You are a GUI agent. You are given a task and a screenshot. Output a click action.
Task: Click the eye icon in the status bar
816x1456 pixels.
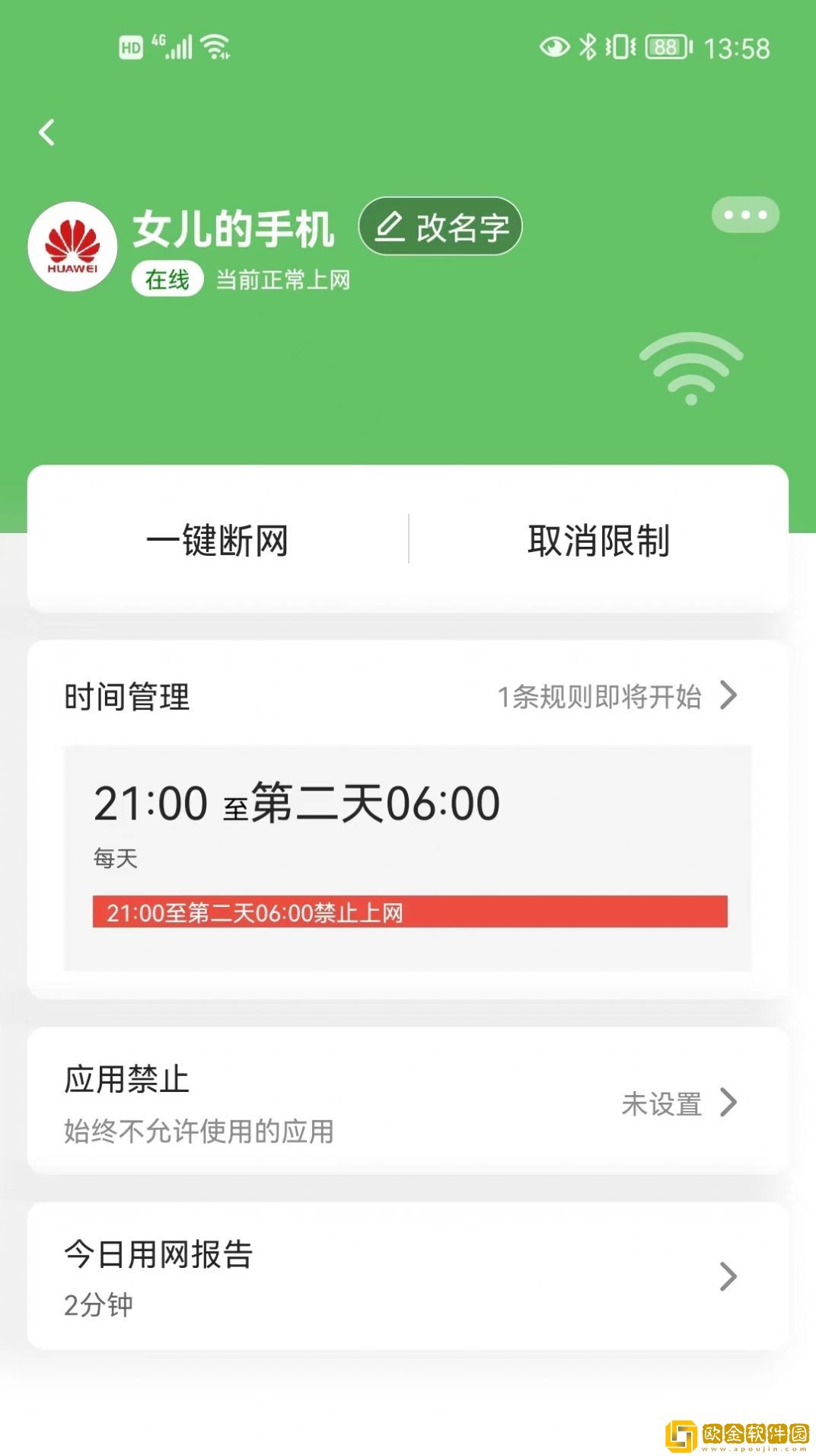(x=555, y=47)
